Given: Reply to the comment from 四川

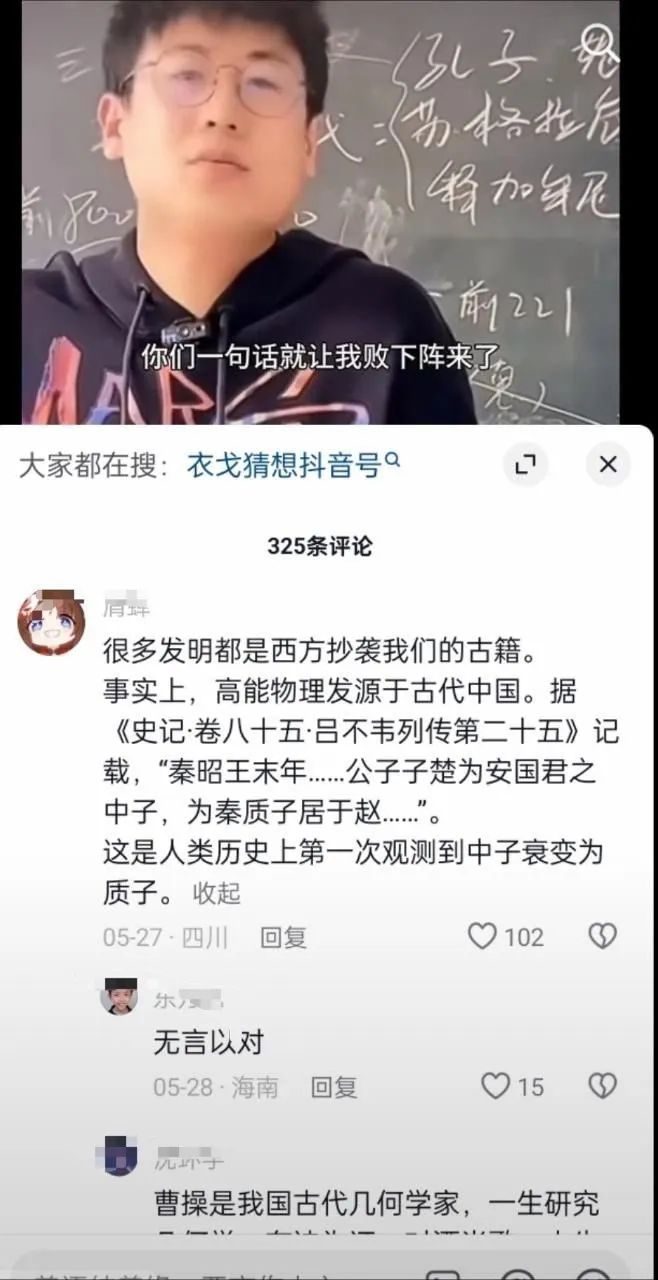Looking at the screenshot, I should point(283,937).
